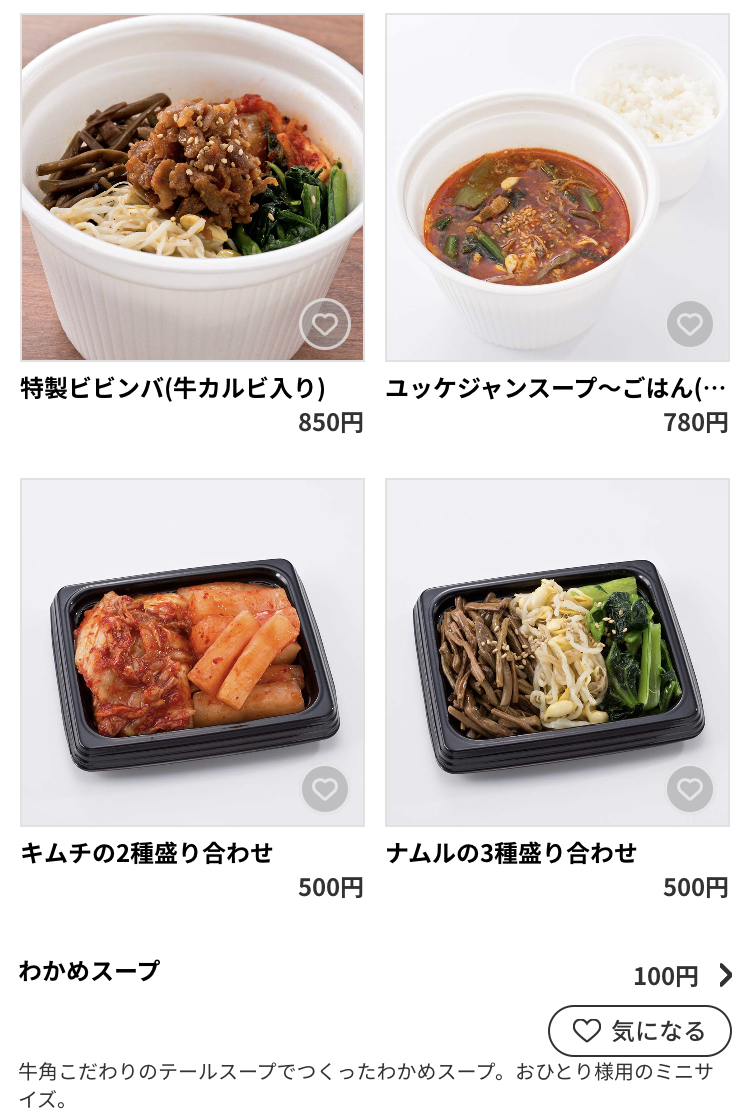This screenshot has width=750, height=1114.
Task: Open the わかめスープ 100円 row
Action: click(x=375, y=974)
